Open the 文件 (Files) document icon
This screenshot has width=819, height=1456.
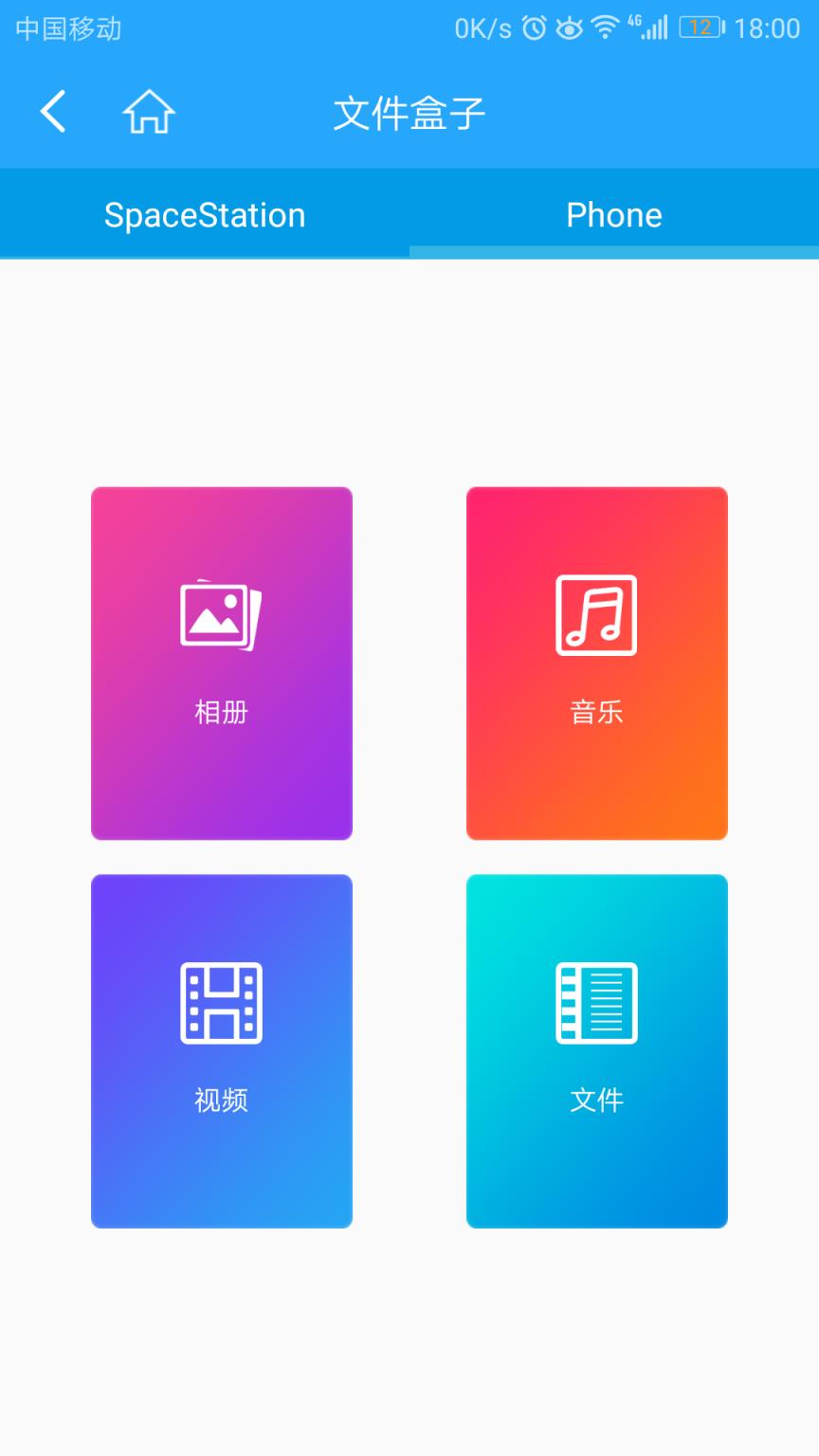tap(595, 1003)
